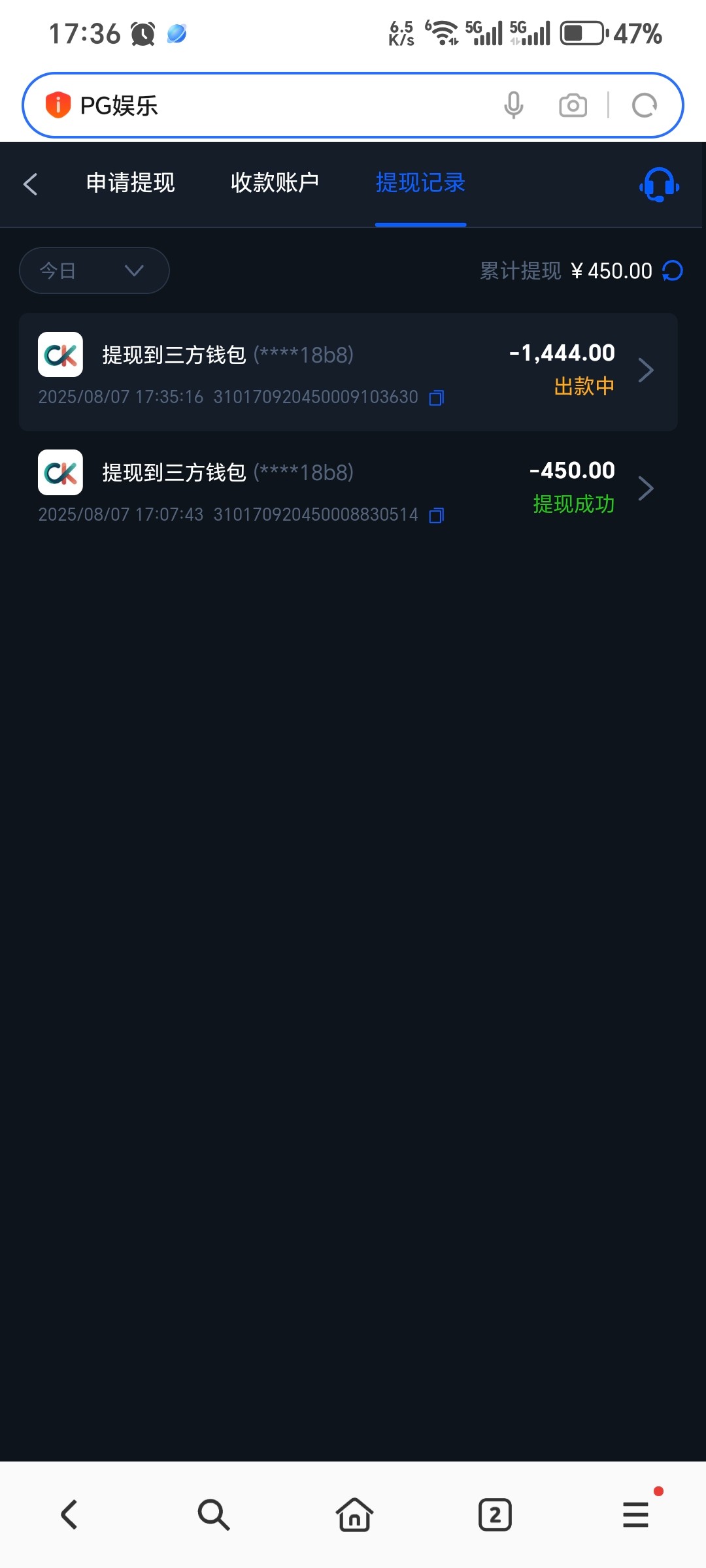The width and height of the screenshot is (706, 1568).
Task: Expand details of the 出款中 withdrawal record
Action: point(646,370)
